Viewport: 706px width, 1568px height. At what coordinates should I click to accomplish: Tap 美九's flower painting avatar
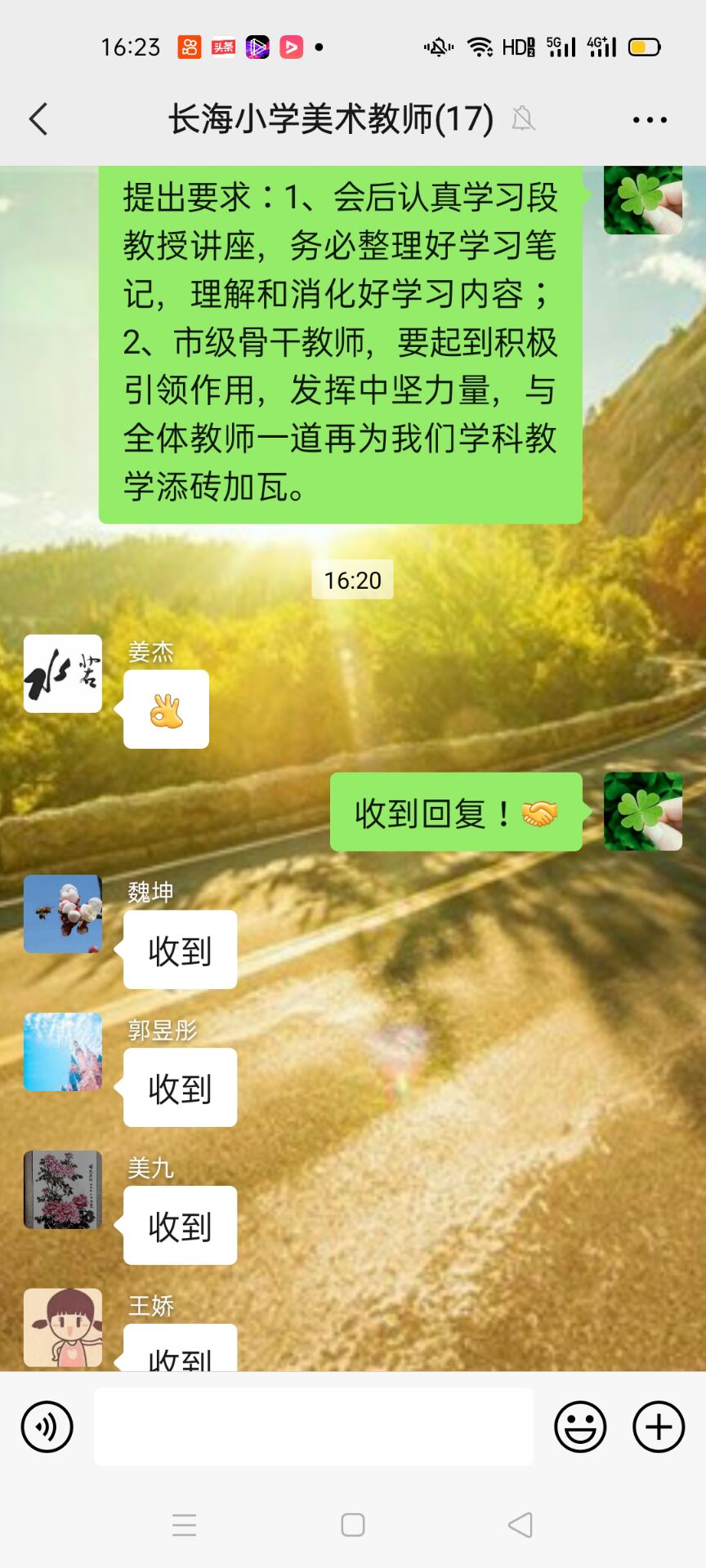pos(63,1190)
